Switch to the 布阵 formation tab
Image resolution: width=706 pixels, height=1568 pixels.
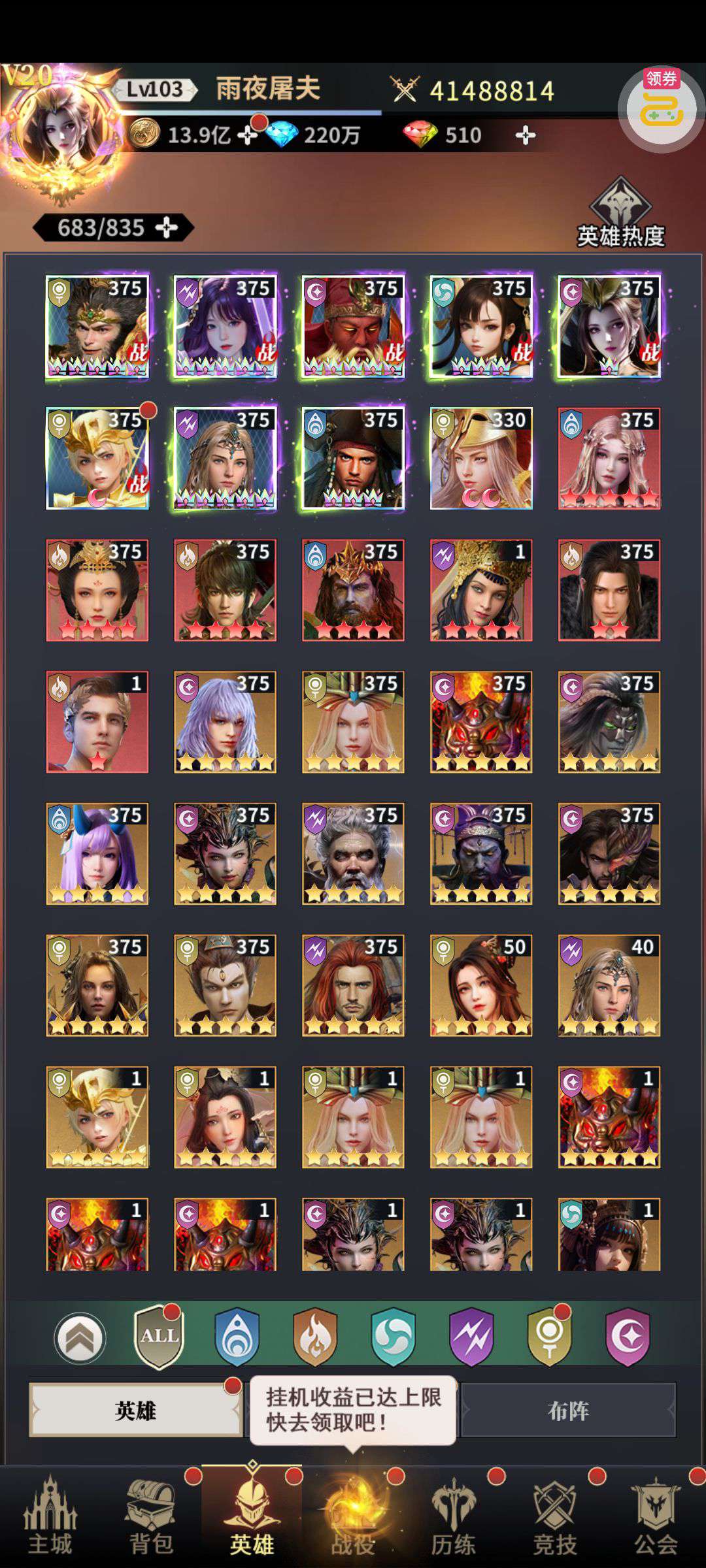[568, 1411]
